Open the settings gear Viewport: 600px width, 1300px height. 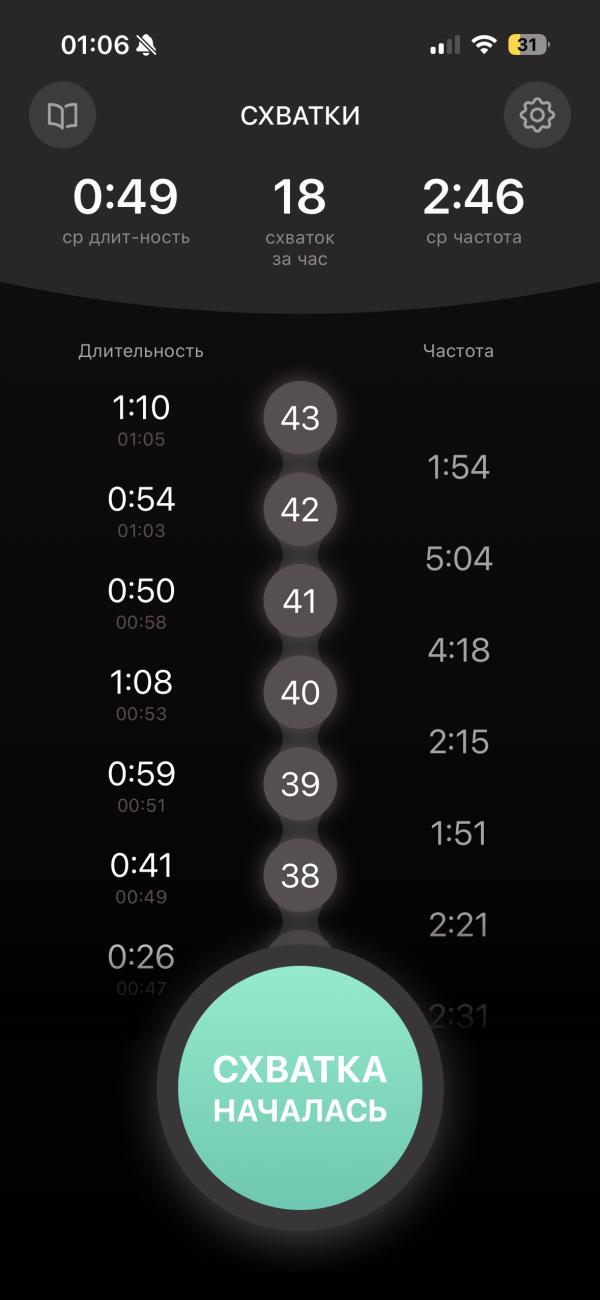537,116
